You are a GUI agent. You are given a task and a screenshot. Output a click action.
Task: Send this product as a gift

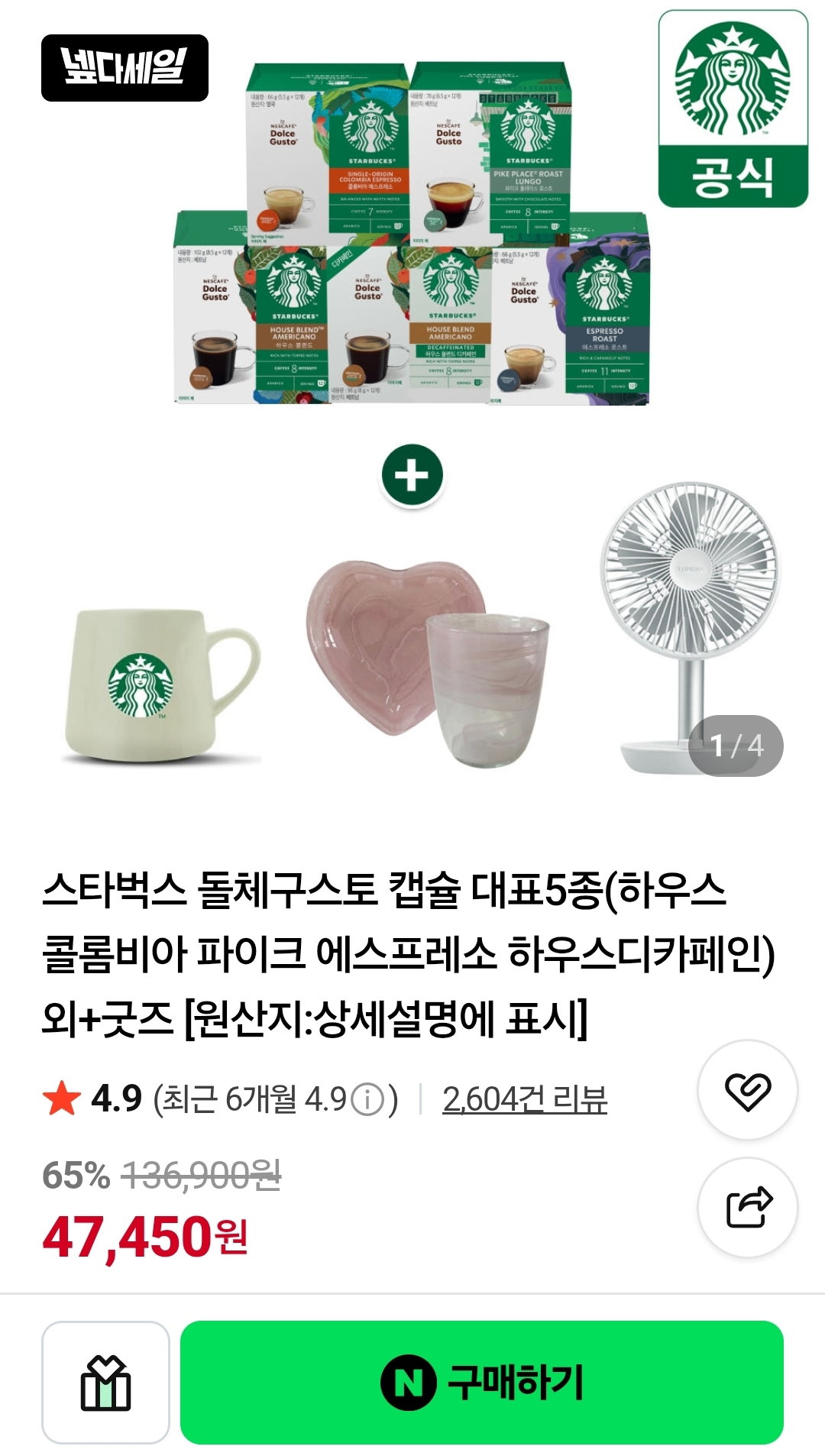click(105, 1382)
